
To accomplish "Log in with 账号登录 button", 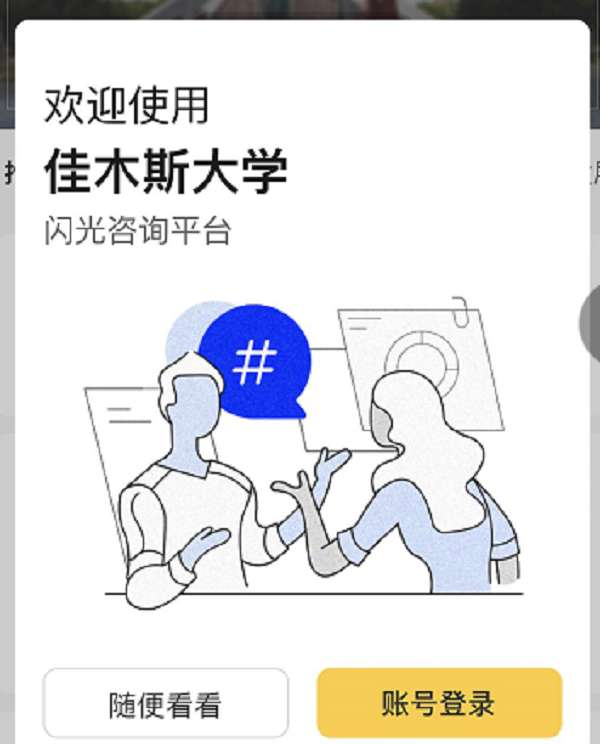I will pos(439,702).
